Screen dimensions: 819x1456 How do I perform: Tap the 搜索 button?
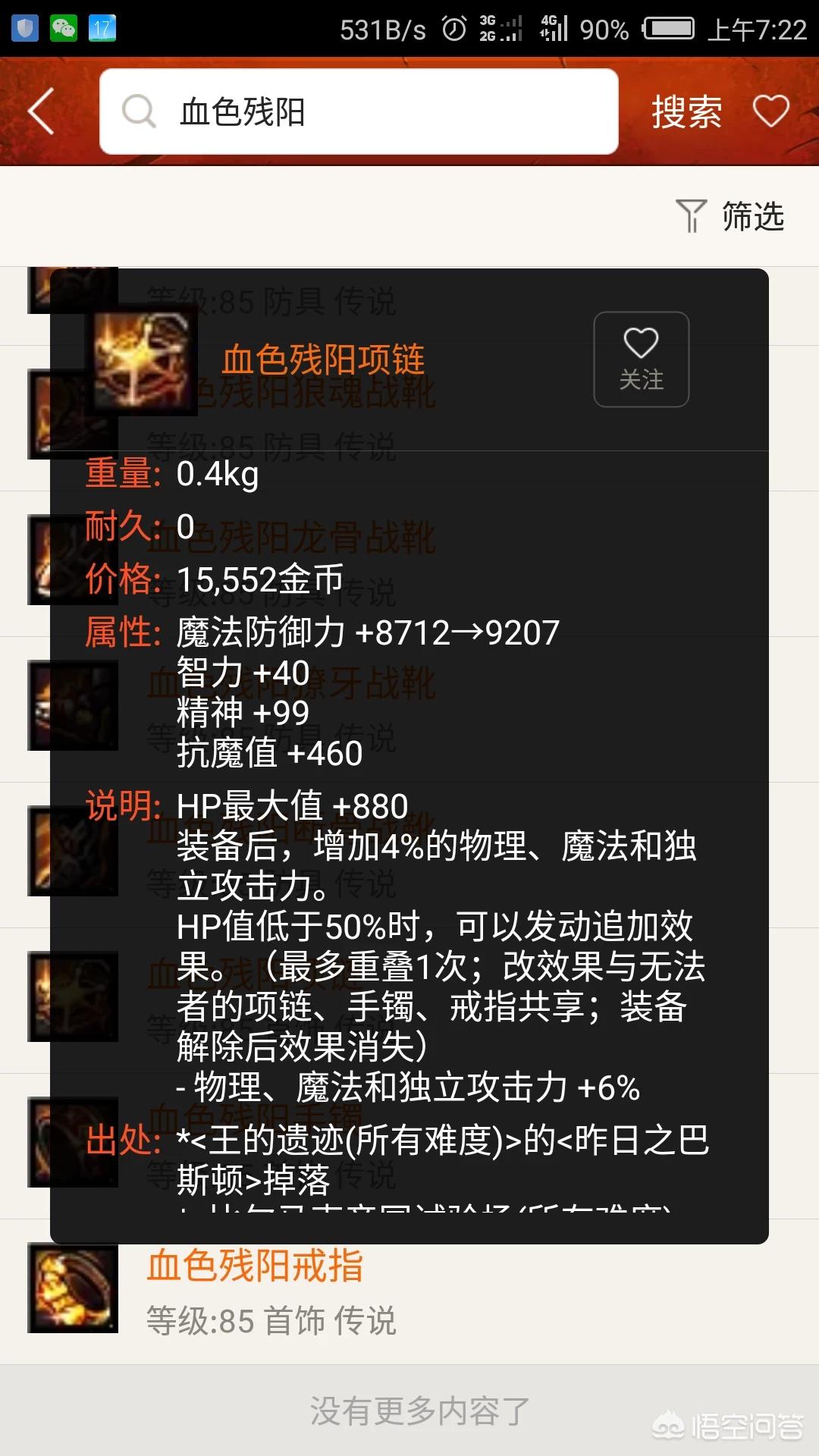[x=686, y=111]
